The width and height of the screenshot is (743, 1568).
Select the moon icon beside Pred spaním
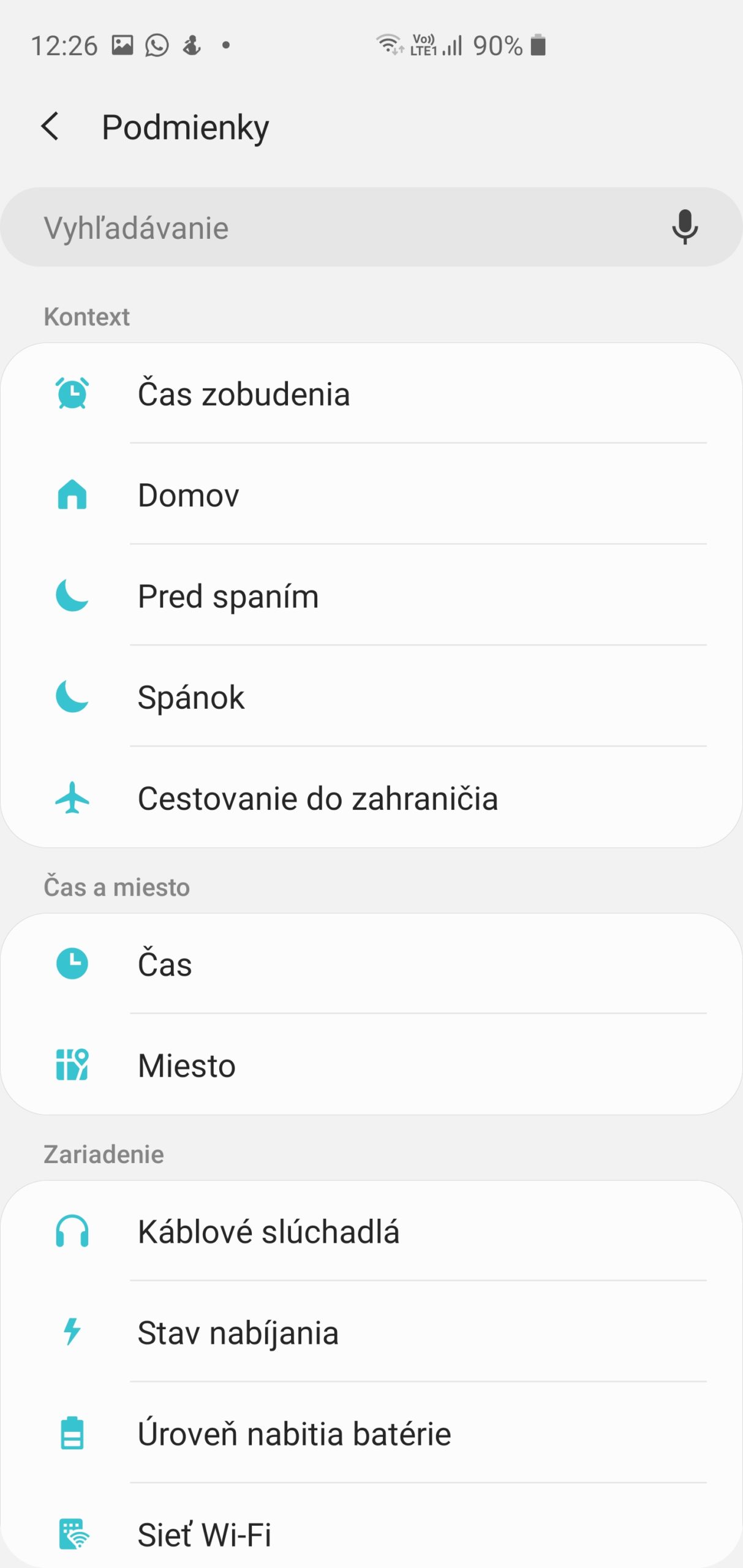tap(72, 597)
